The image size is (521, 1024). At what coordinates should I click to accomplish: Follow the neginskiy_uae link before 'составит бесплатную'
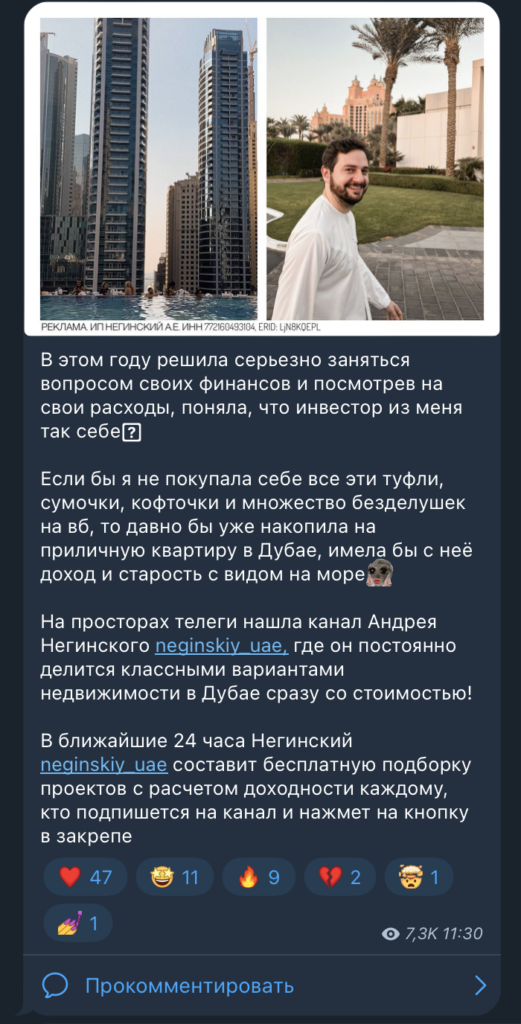click(104, 765)
